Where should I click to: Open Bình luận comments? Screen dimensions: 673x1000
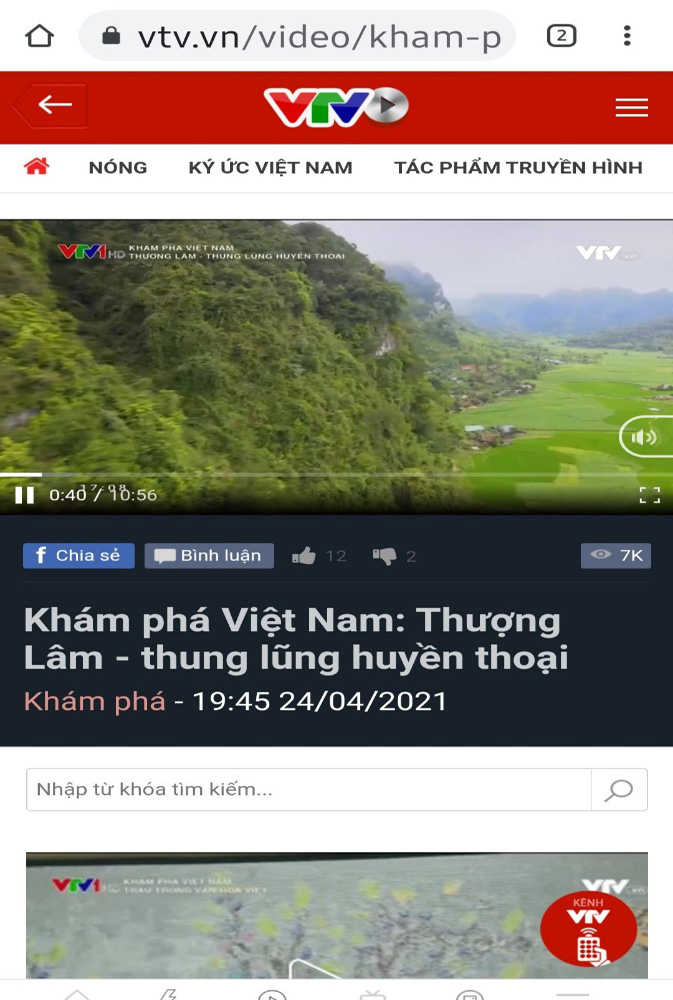[209, 556]
